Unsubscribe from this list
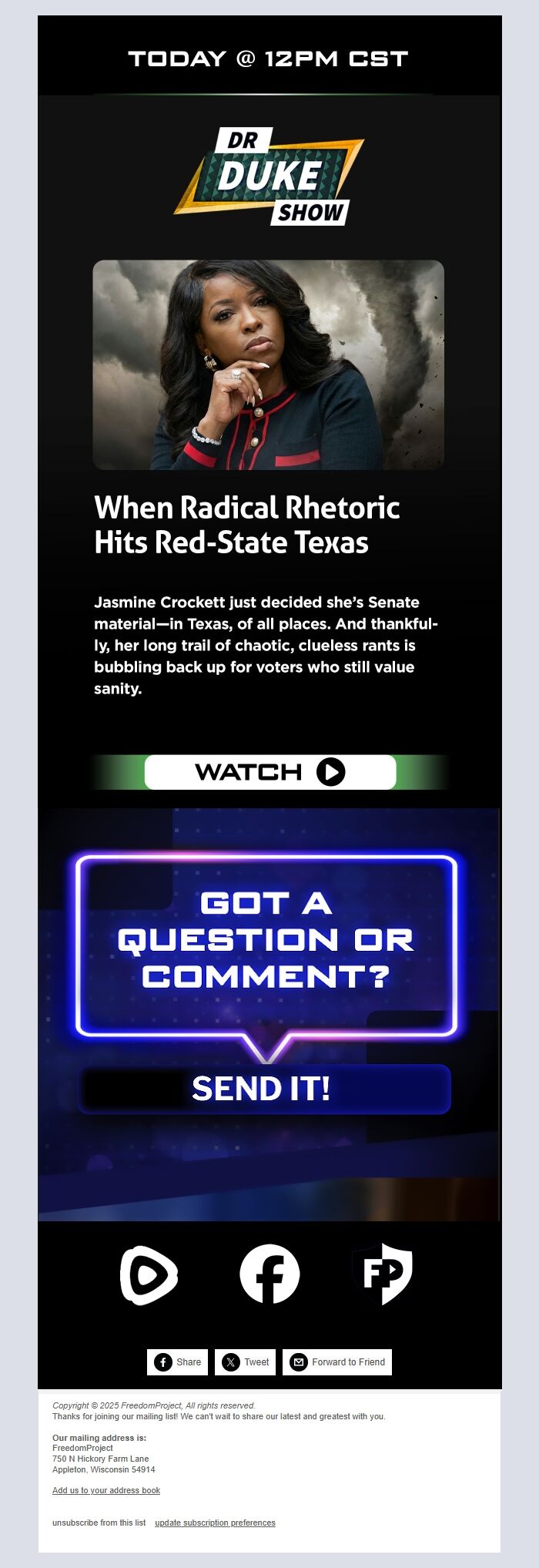 [99, 1523]
